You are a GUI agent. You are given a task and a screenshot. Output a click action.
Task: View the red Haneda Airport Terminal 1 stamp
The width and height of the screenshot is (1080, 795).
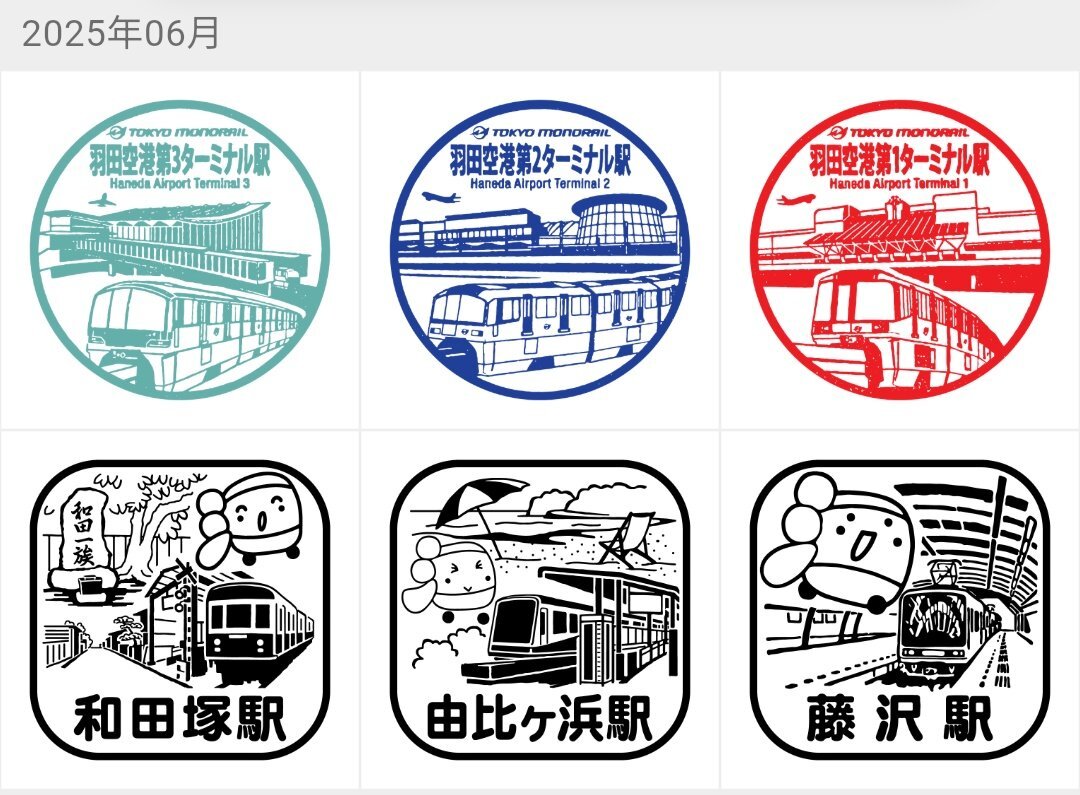point(900,250)
